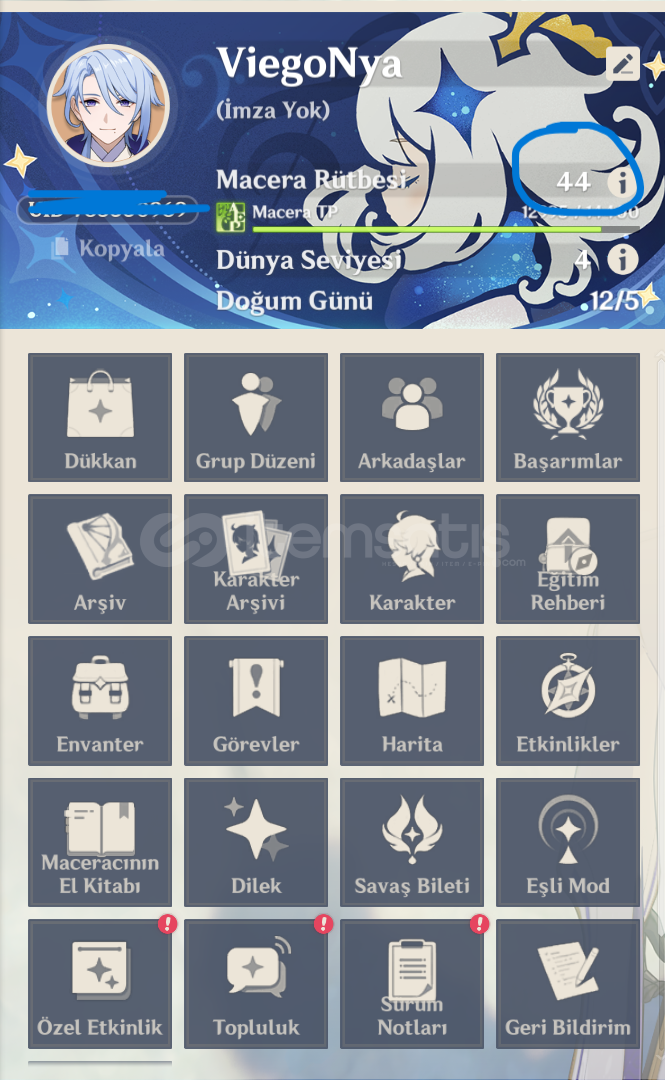Open Sürüm Notları

412,984
